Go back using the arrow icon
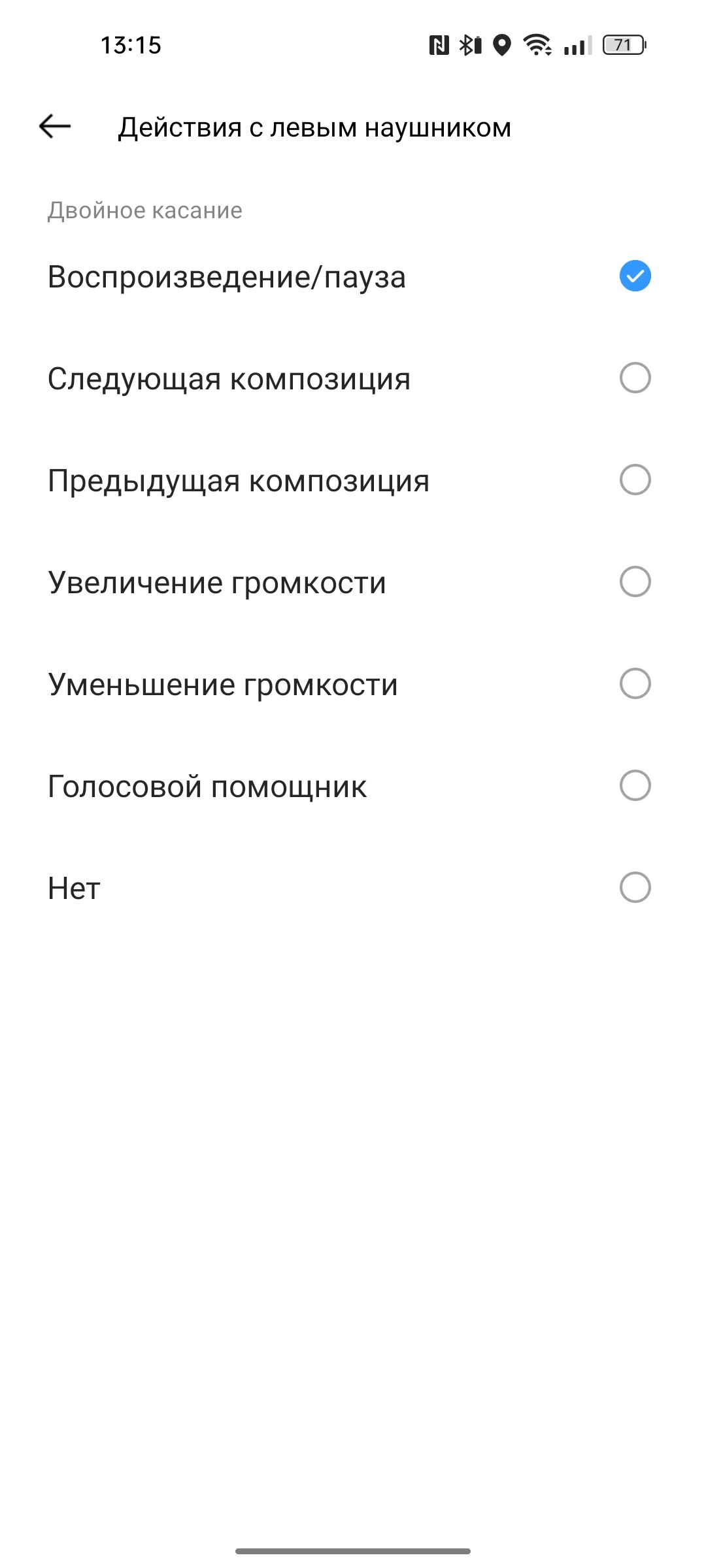 [55, 126]
